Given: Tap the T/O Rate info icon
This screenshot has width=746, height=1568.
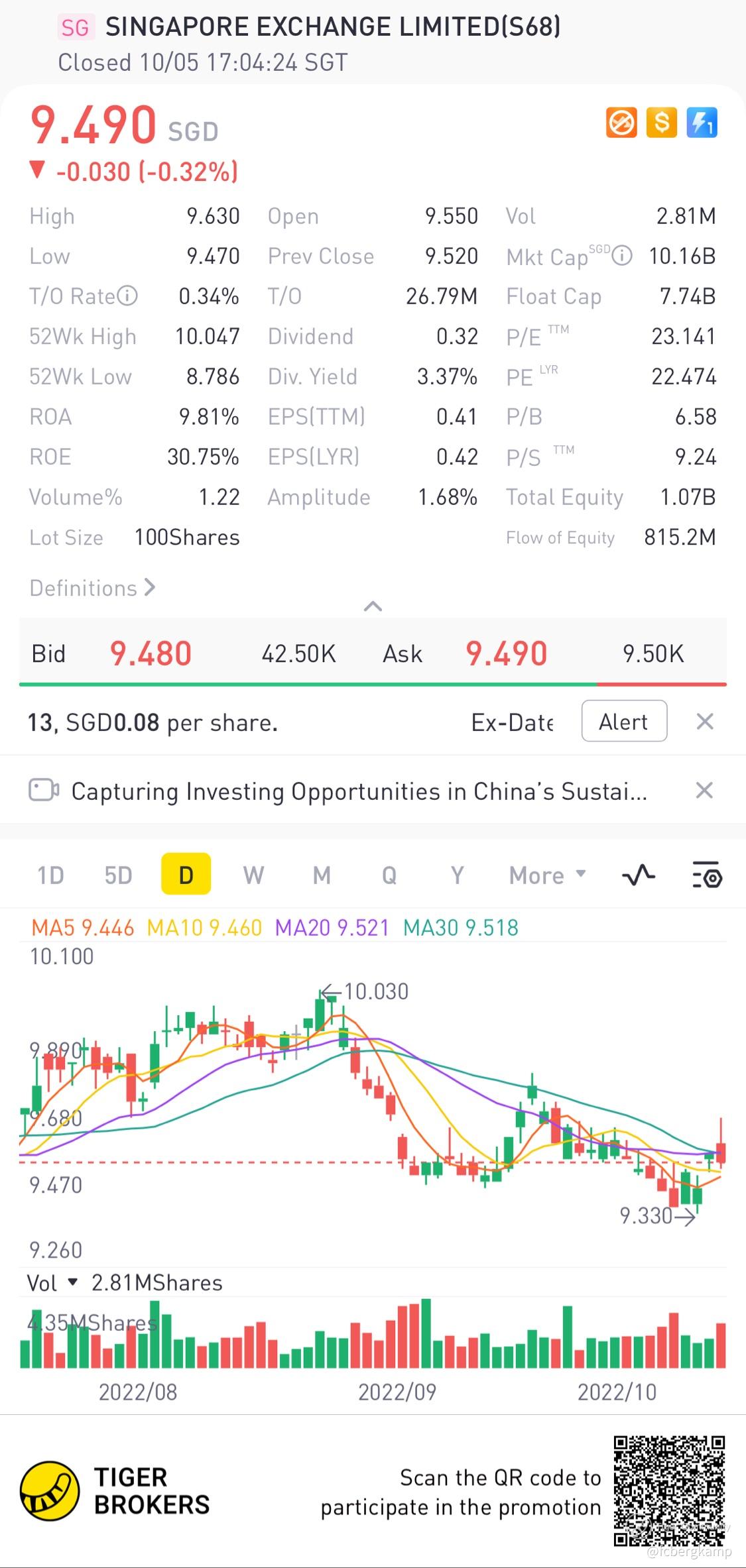Looking at the screenshot, I should (x=127, y=296).
